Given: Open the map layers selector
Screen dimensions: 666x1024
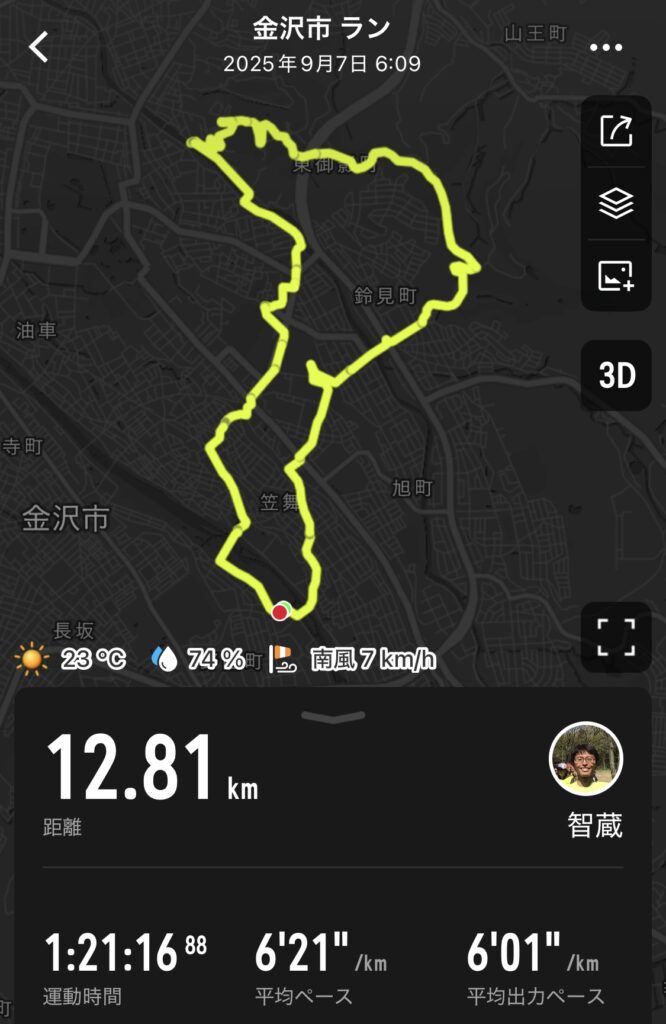Looking at the screenshot, I should point(616,203).
